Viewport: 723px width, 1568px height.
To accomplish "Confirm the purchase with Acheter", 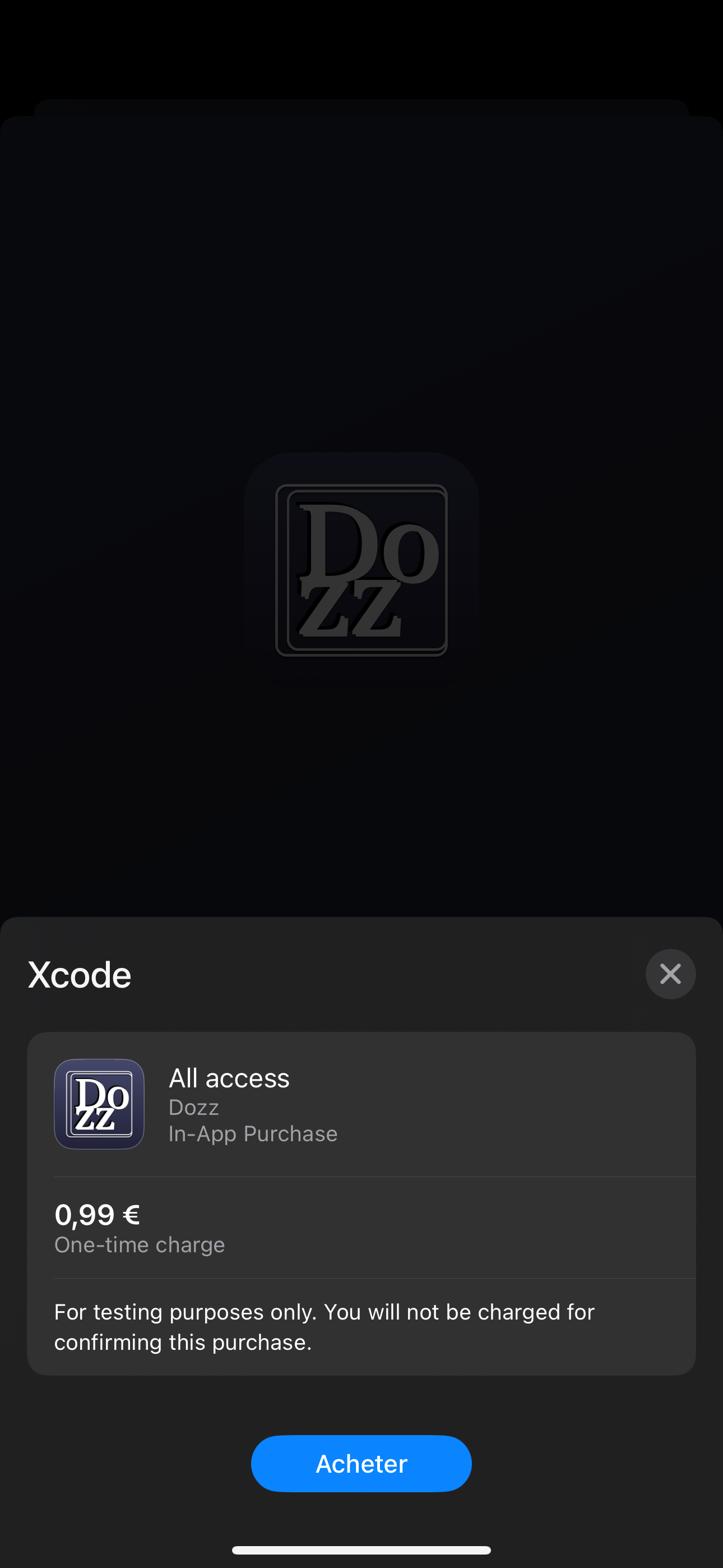I will coord(361,1463).
